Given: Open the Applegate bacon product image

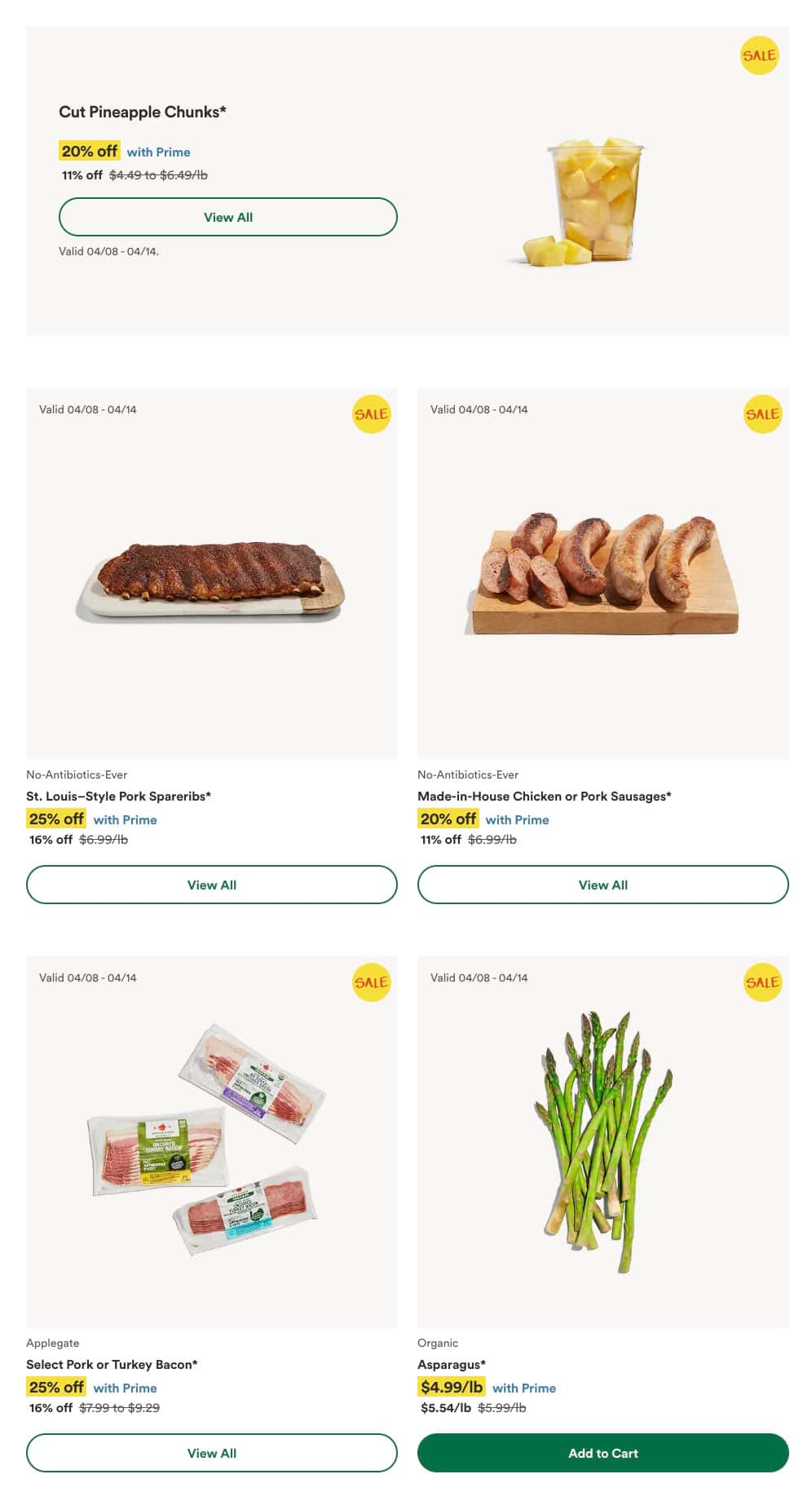Looking at the screenshot, I should tap(211, 1141).
